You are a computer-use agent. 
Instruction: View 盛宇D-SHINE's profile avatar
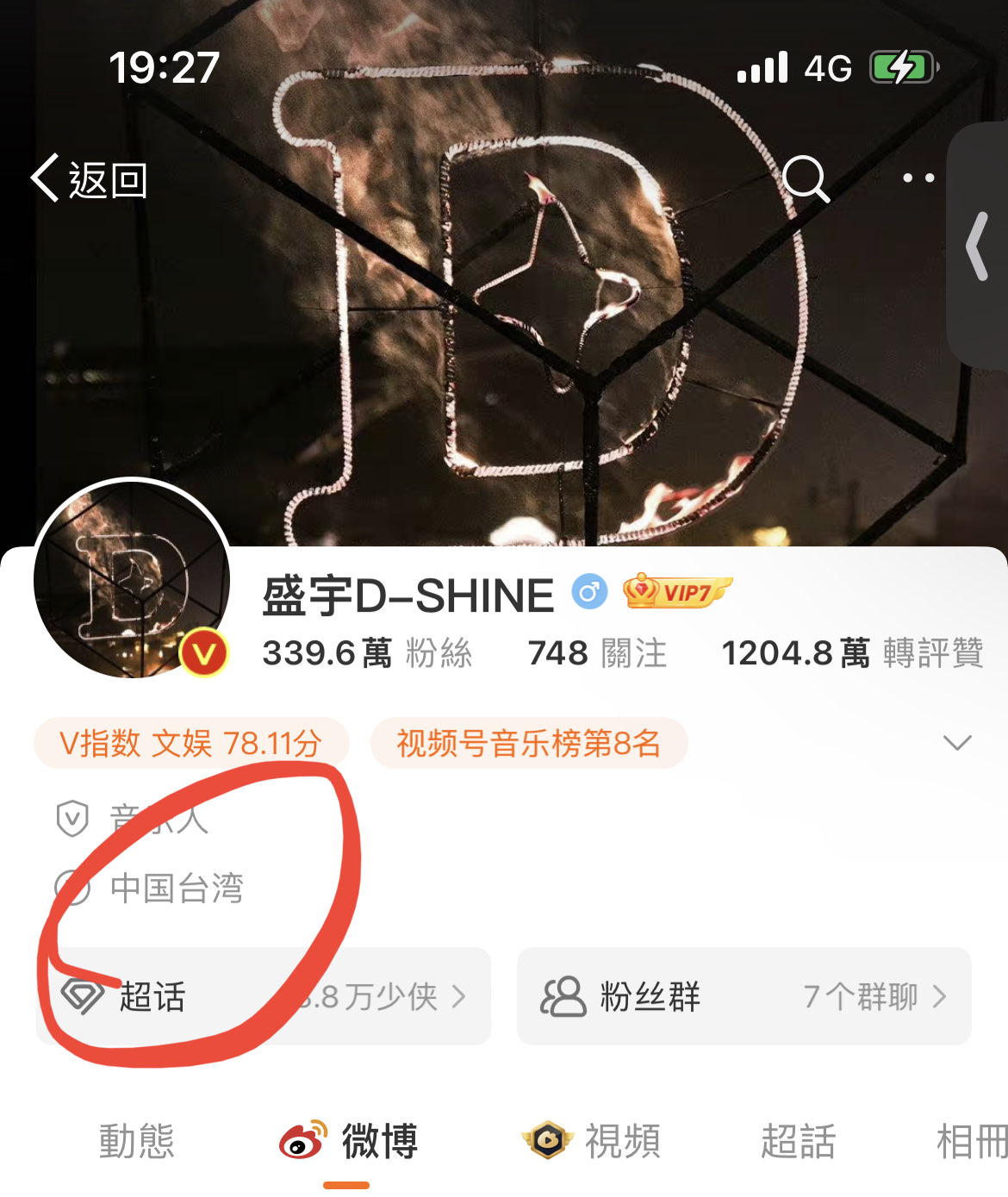tap(132, 579)
